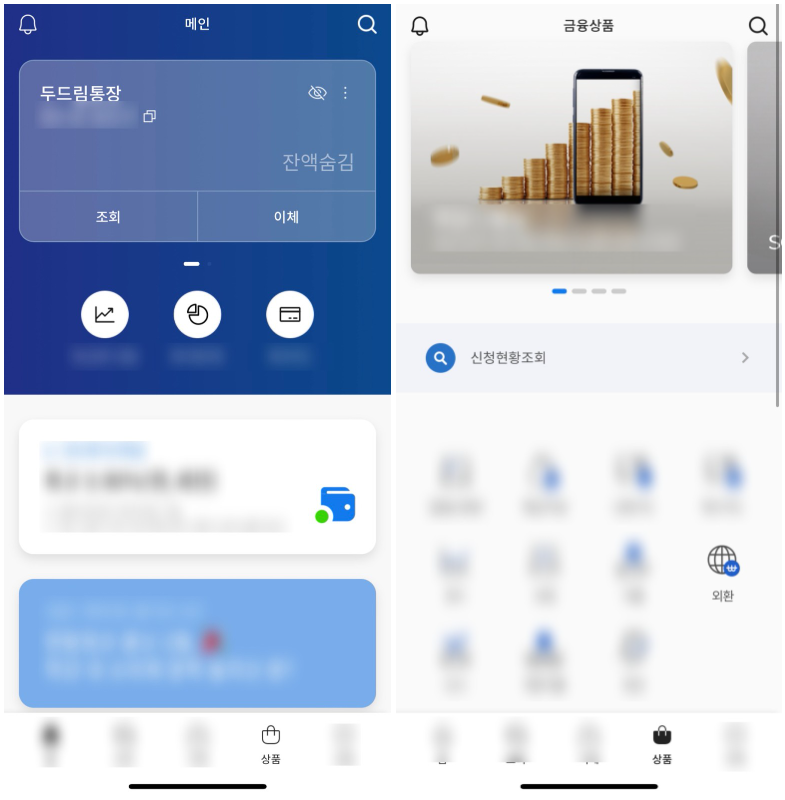Open notifications with the bell icon
This screenshot has width=785, height=800.
coord(27,25)
